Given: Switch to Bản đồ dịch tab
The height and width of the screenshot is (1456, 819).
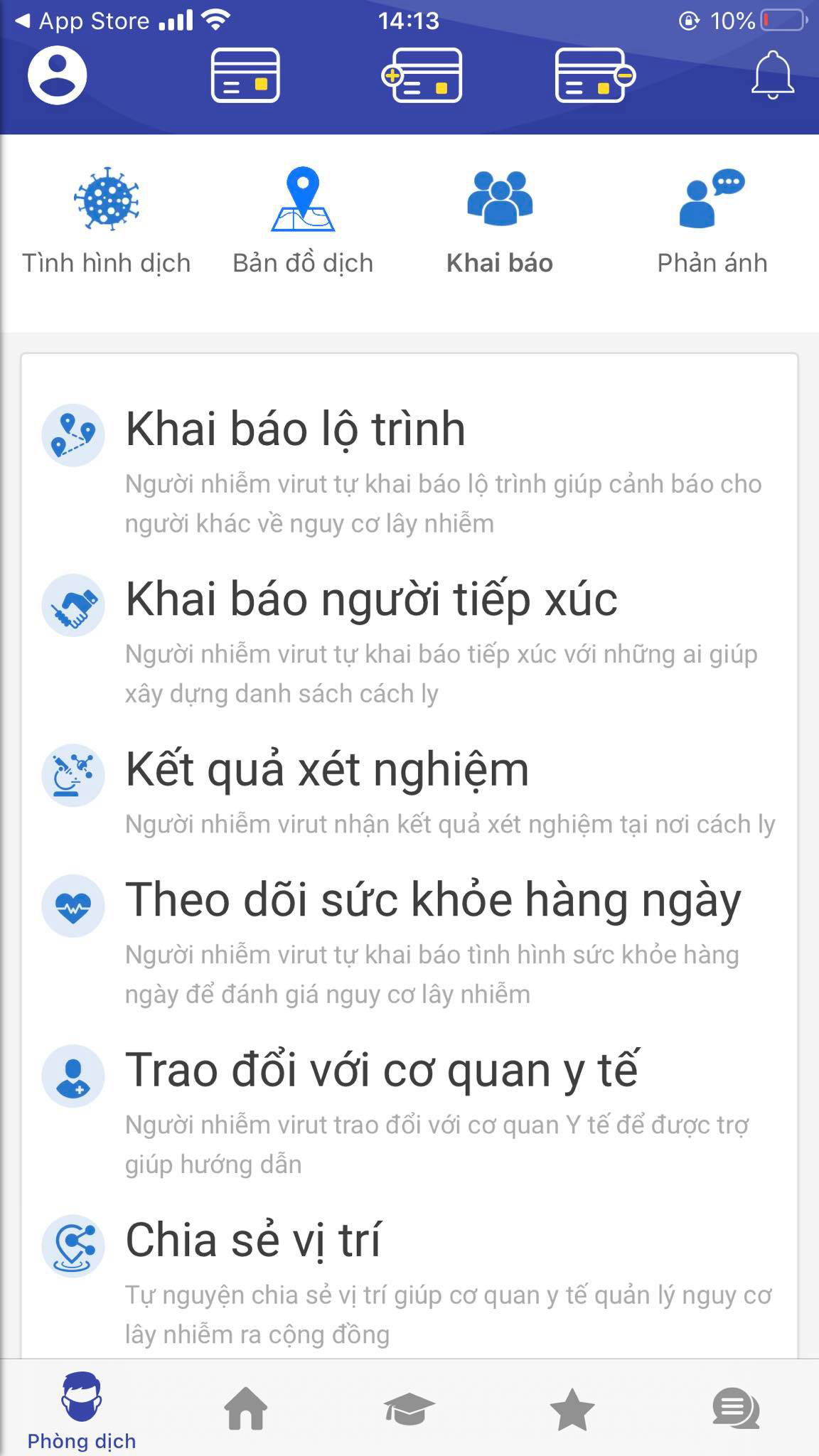Looking at the screenshot, I should (303, 222).
